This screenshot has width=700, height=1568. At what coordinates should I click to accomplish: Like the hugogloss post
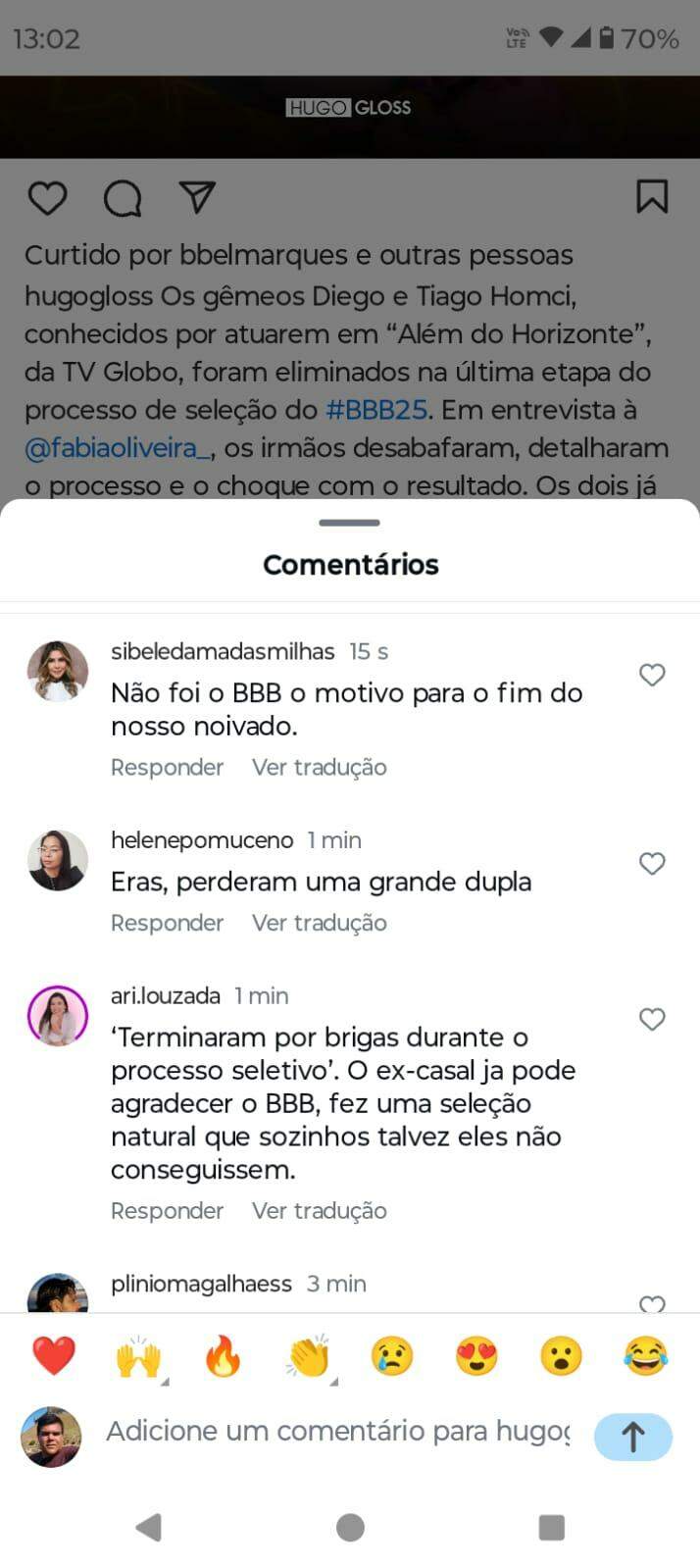(x=47, y=198)
